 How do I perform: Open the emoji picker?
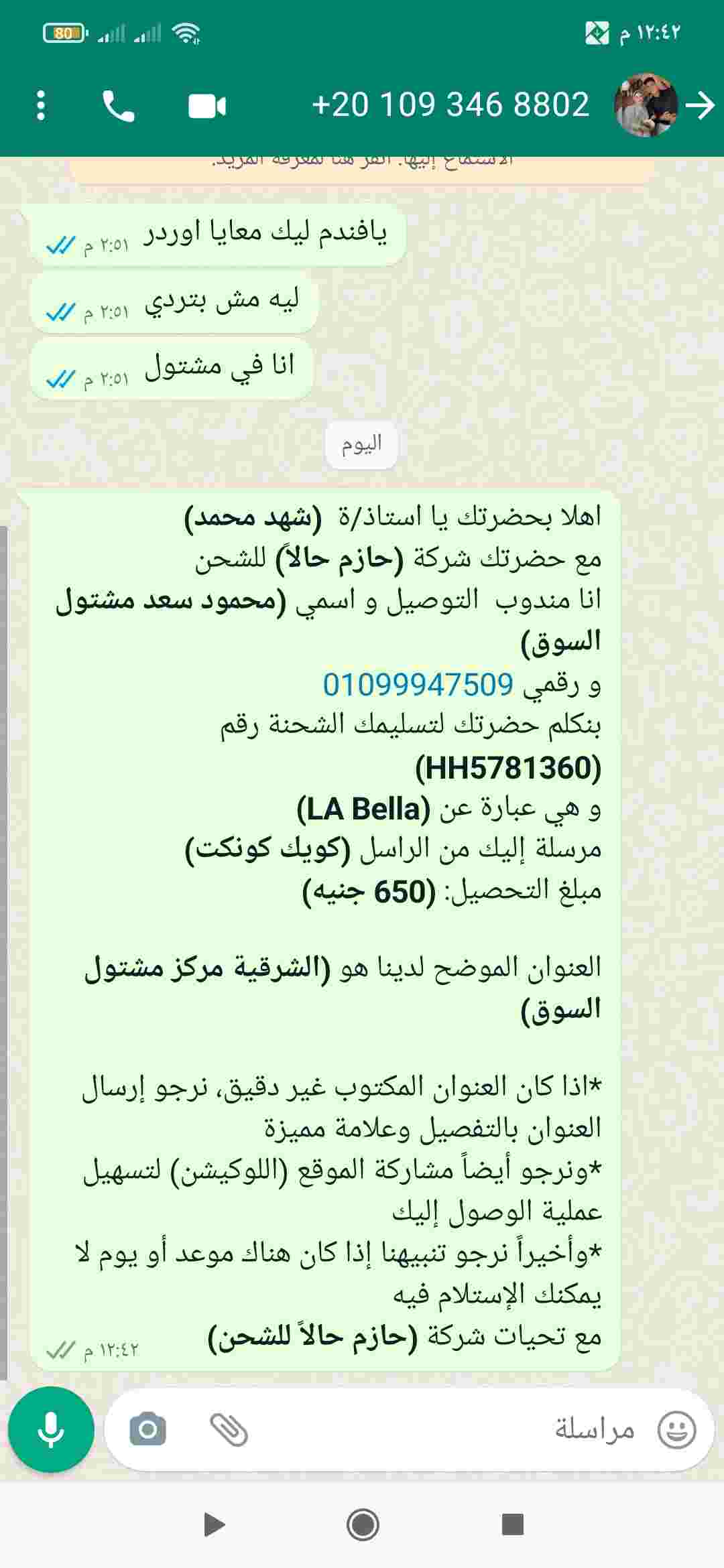[x=676, y=1430]
